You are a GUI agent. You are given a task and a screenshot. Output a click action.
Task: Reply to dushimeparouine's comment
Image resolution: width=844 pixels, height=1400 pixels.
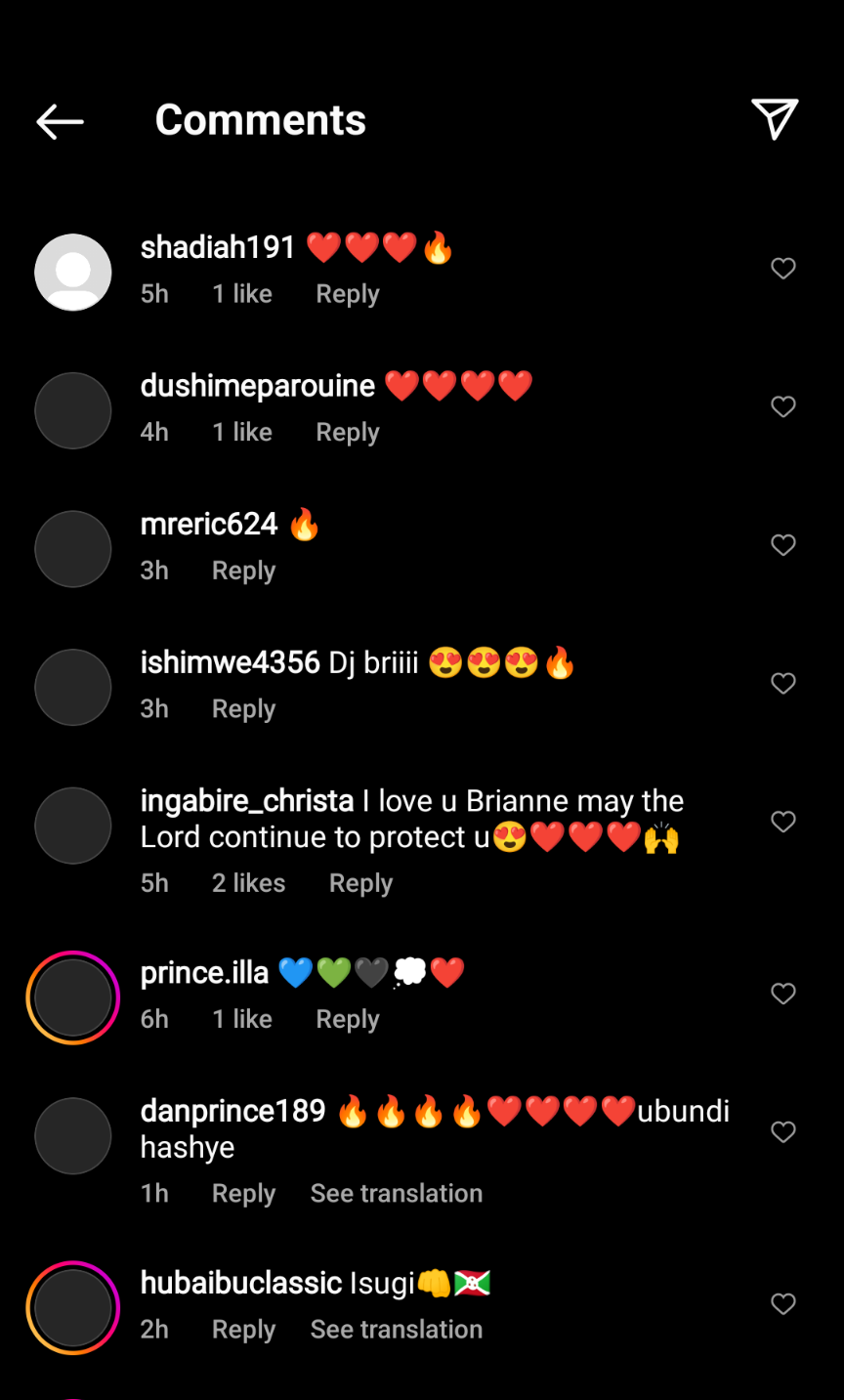347,432
